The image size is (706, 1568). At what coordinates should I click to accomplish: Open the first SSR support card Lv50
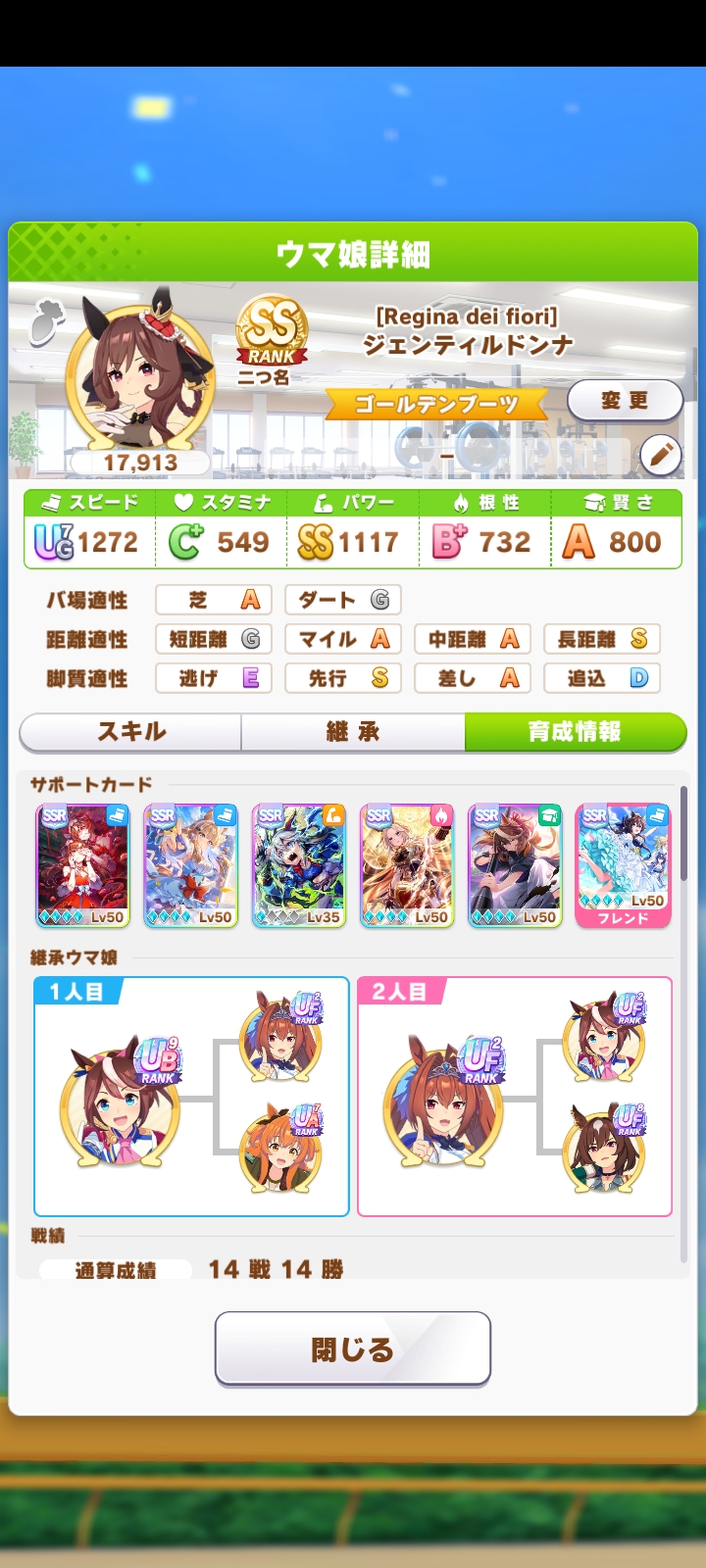pos(83,865)
